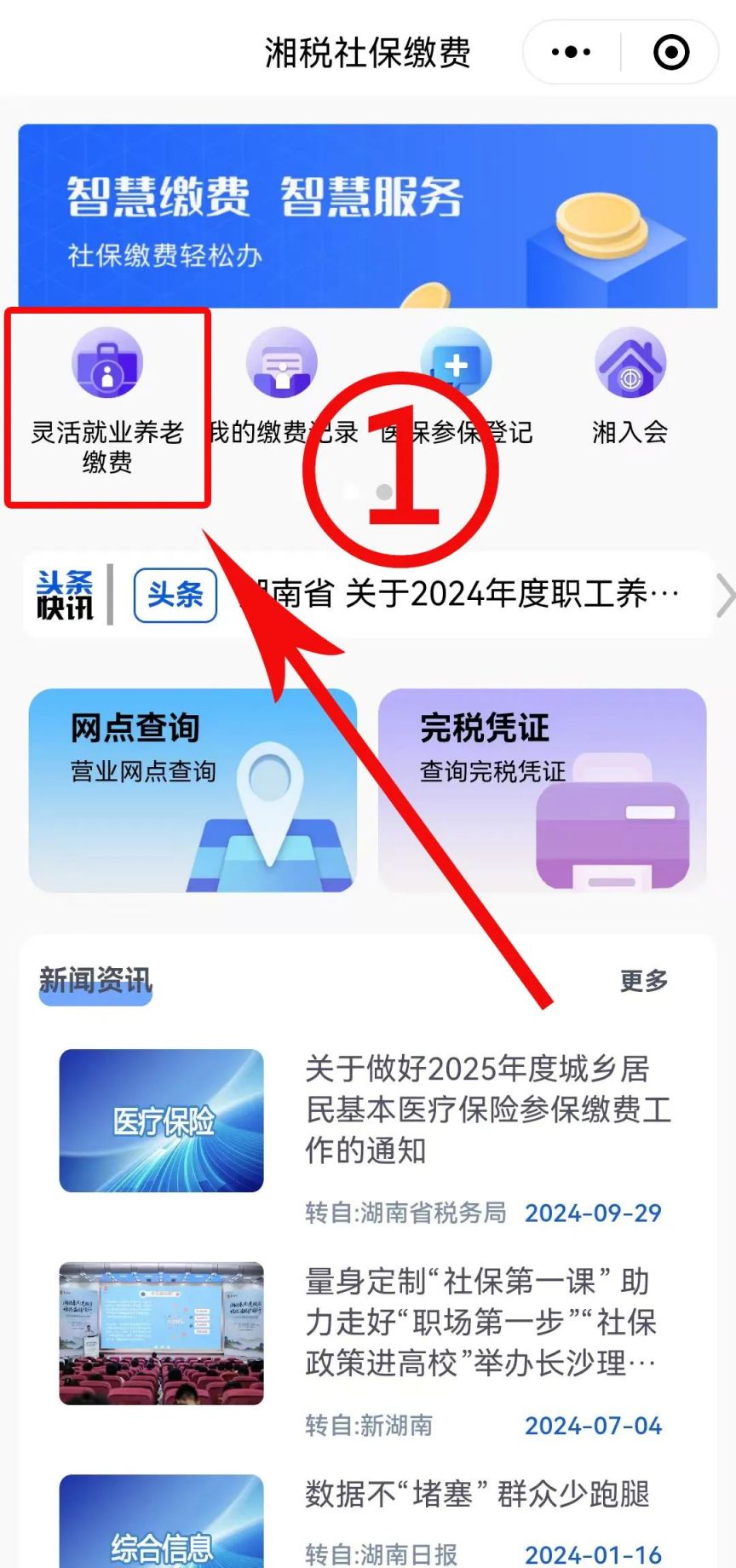Click the lecture hall photo thumbnail
Viewport: 736px width, 1568px height.
161,1335
